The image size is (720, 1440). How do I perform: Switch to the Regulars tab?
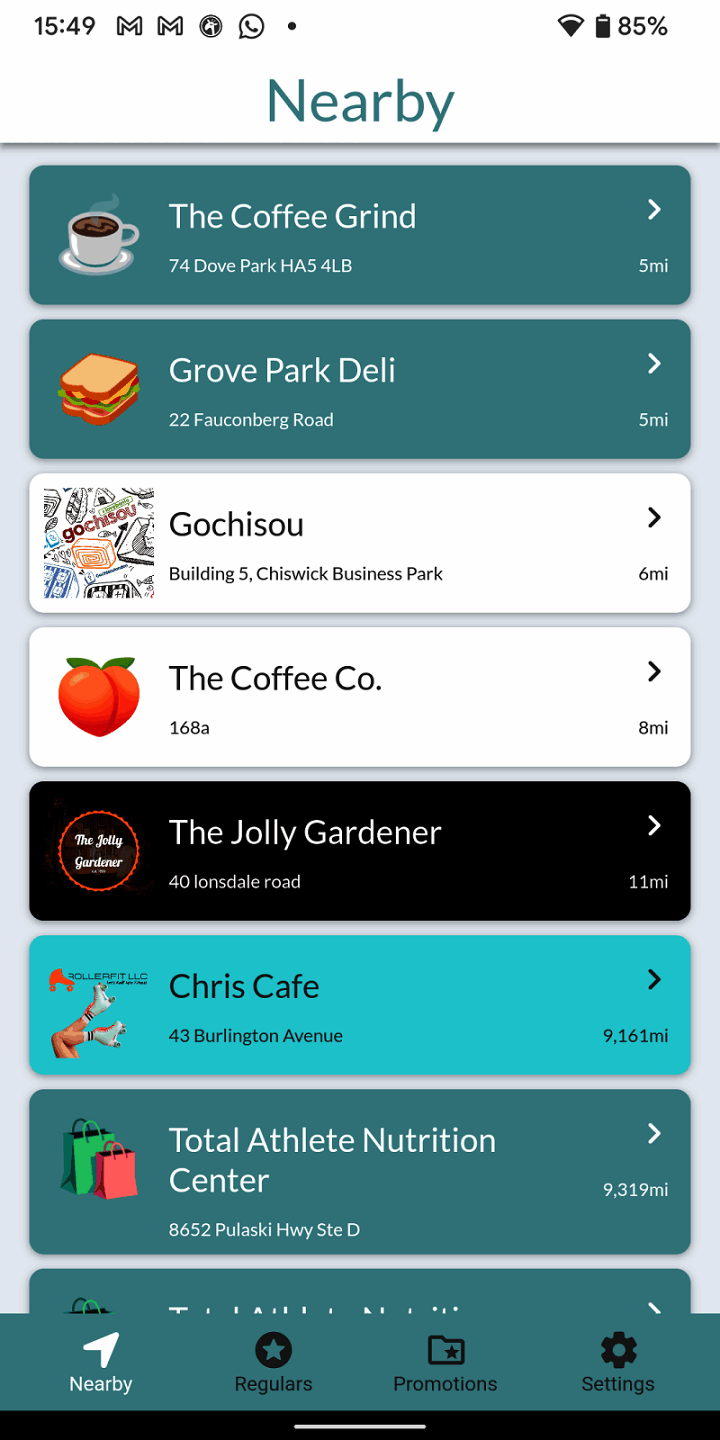click(273, 1362)
